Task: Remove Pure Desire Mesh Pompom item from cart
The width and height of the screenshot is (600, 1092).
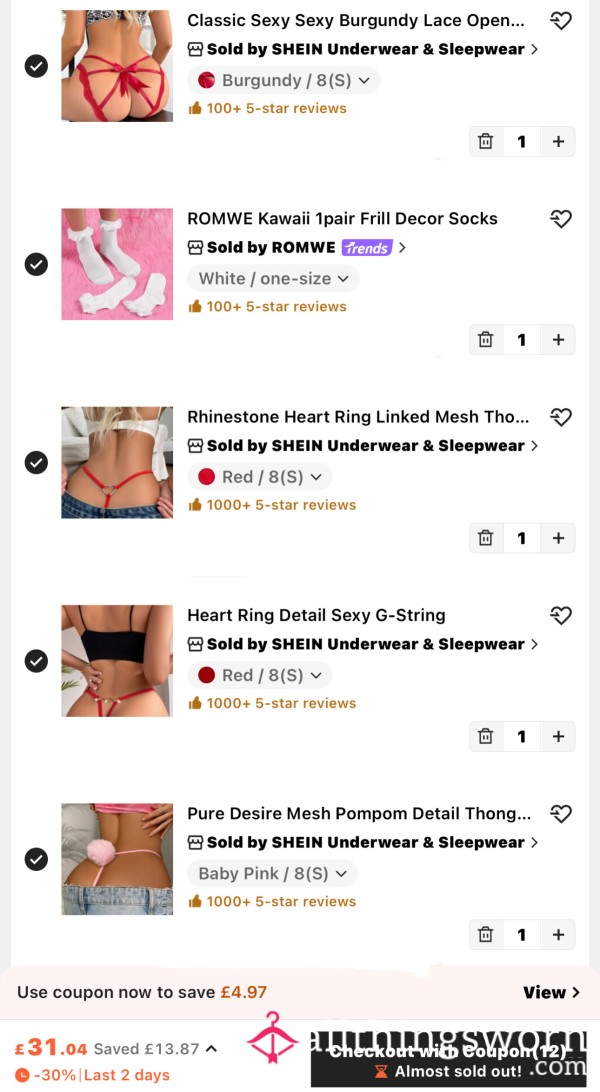Action: (x=485, y=935)
